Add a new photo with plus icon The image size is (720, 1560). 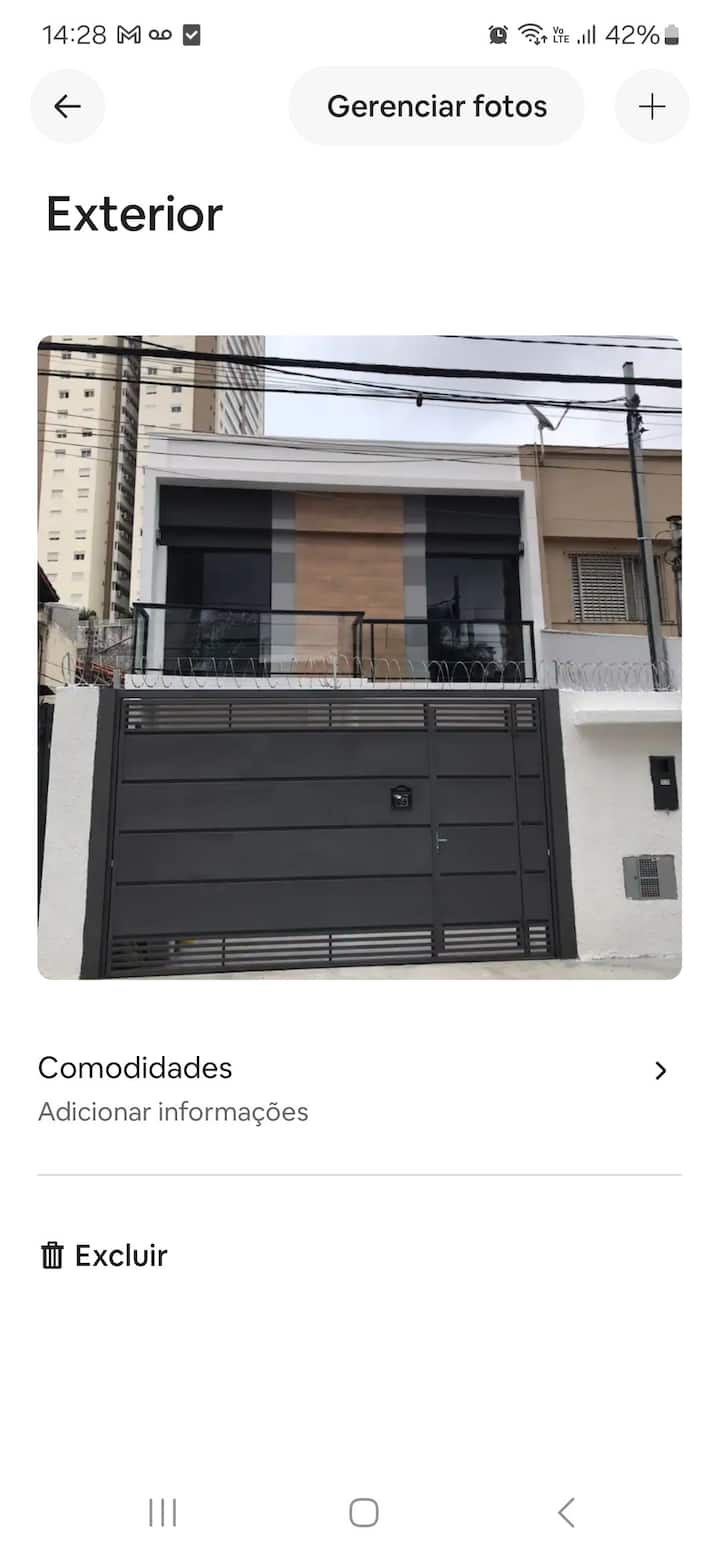coord(652,106)
